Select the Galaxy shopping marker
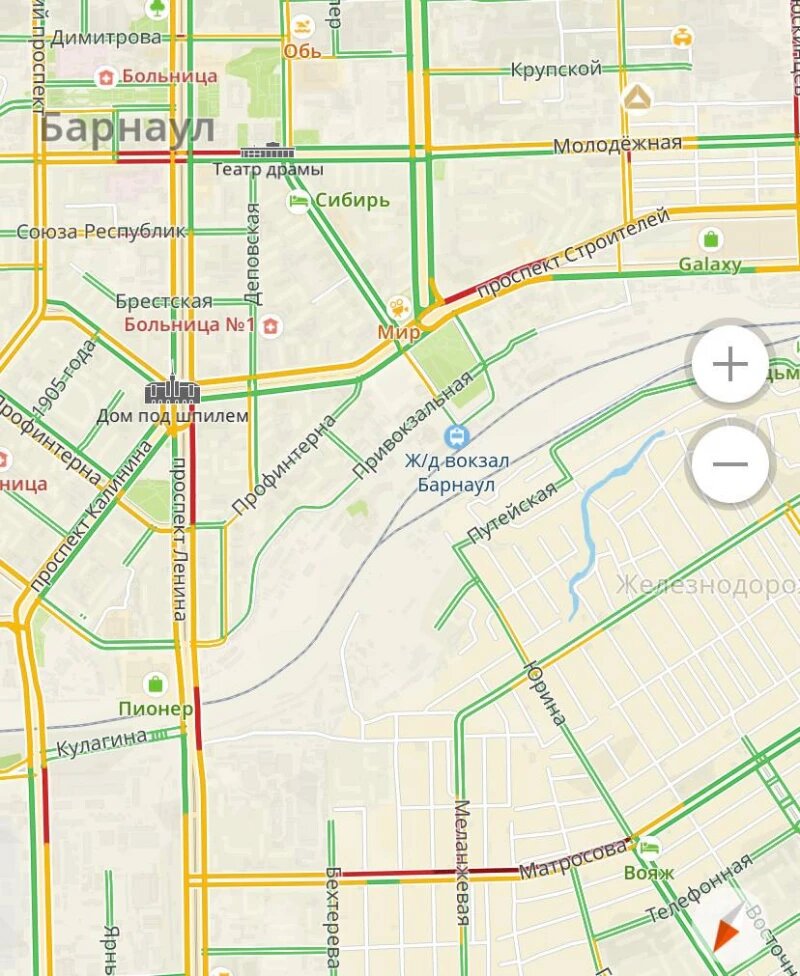 point(710,240)
